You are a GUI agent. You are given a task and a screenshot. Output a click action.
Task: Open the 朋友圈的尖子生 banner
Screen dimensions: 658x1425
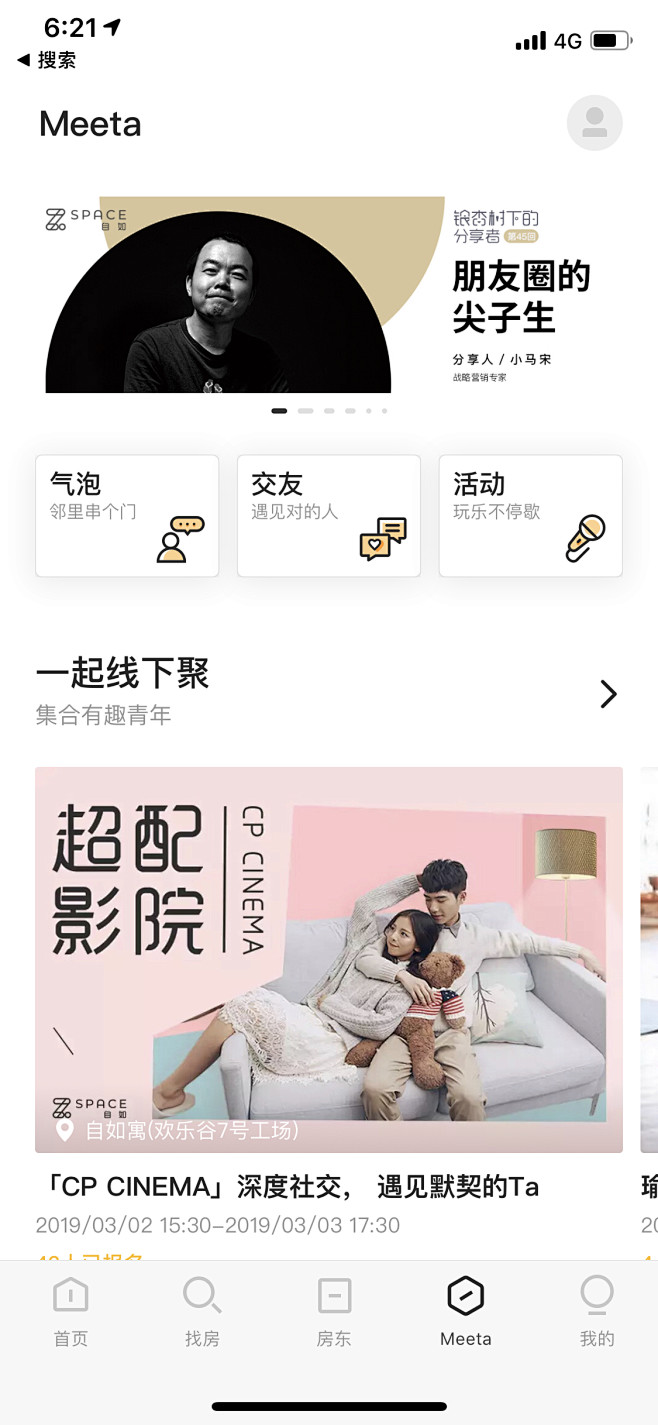click(x=328, y=294)
